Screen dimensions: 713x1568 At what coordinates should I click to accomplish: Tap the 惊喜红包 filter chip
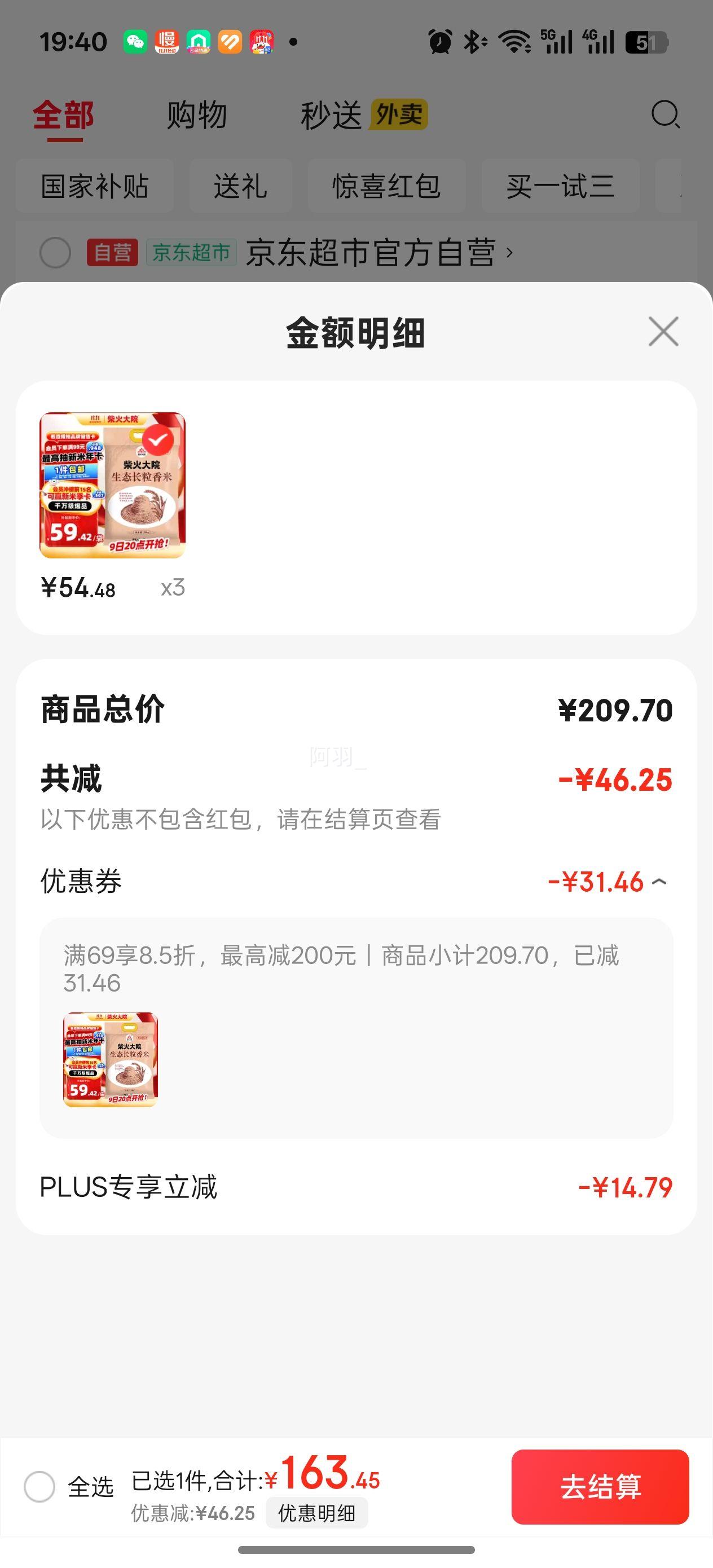[x=386, y=186]
